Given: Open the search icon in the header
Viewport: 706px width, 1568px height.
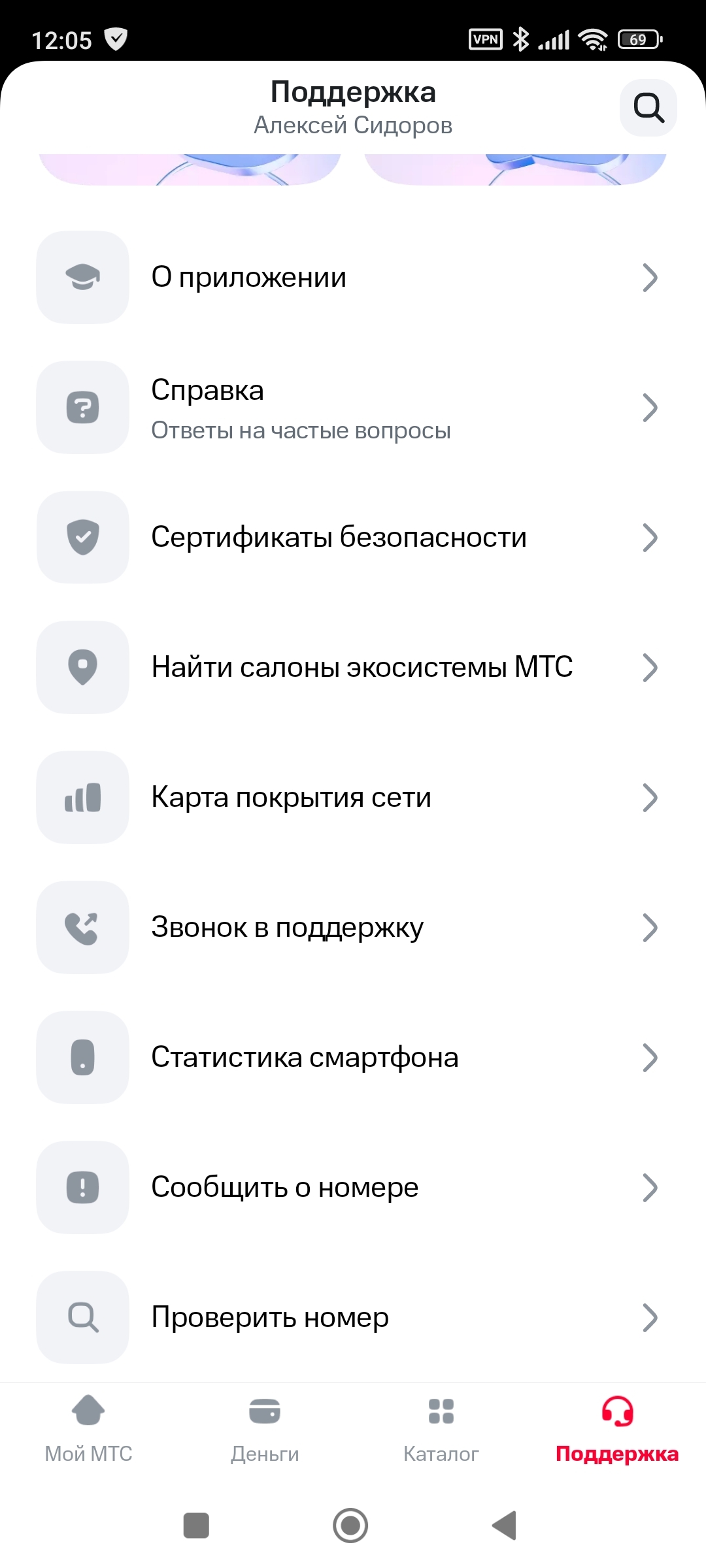Looking at the screenshot, I should click(x=648, y=108).
